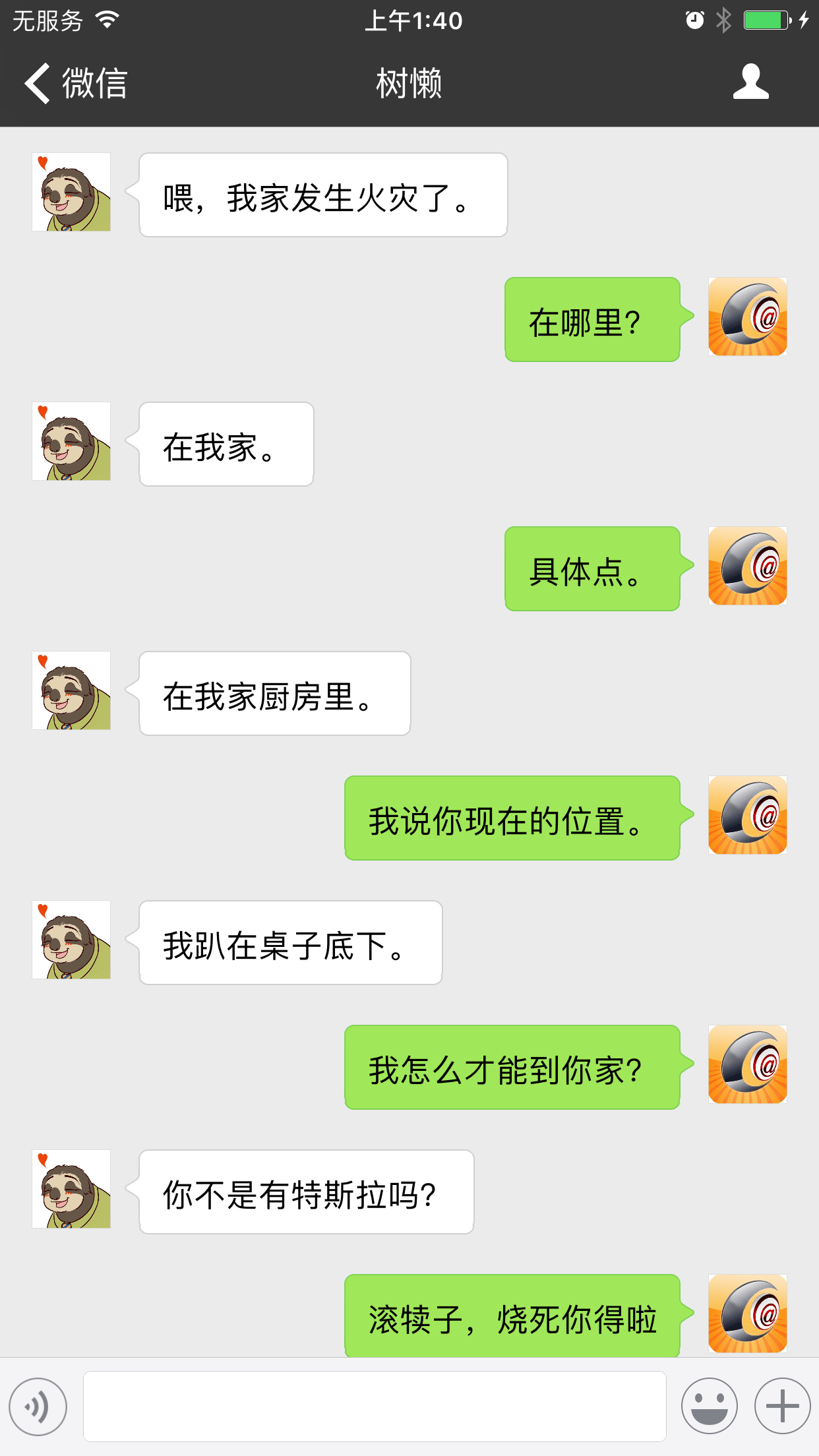Open the plus attachments menu
Screen dimensions: 819x1456
coord(783,1407)
